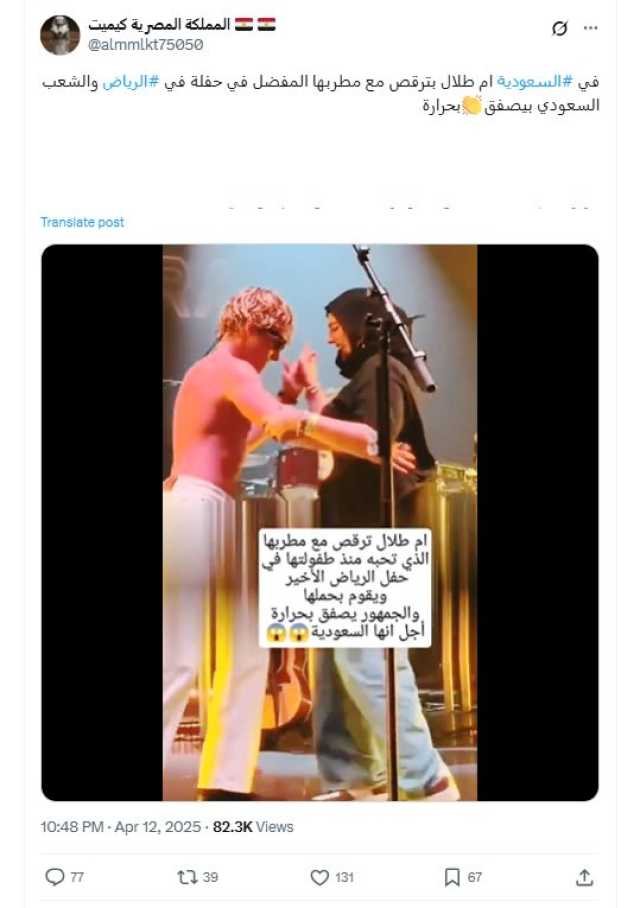Open the profile avatar of @almmlkt75050
The width and height of the screenshot is (640, 908).
[60, 35]
